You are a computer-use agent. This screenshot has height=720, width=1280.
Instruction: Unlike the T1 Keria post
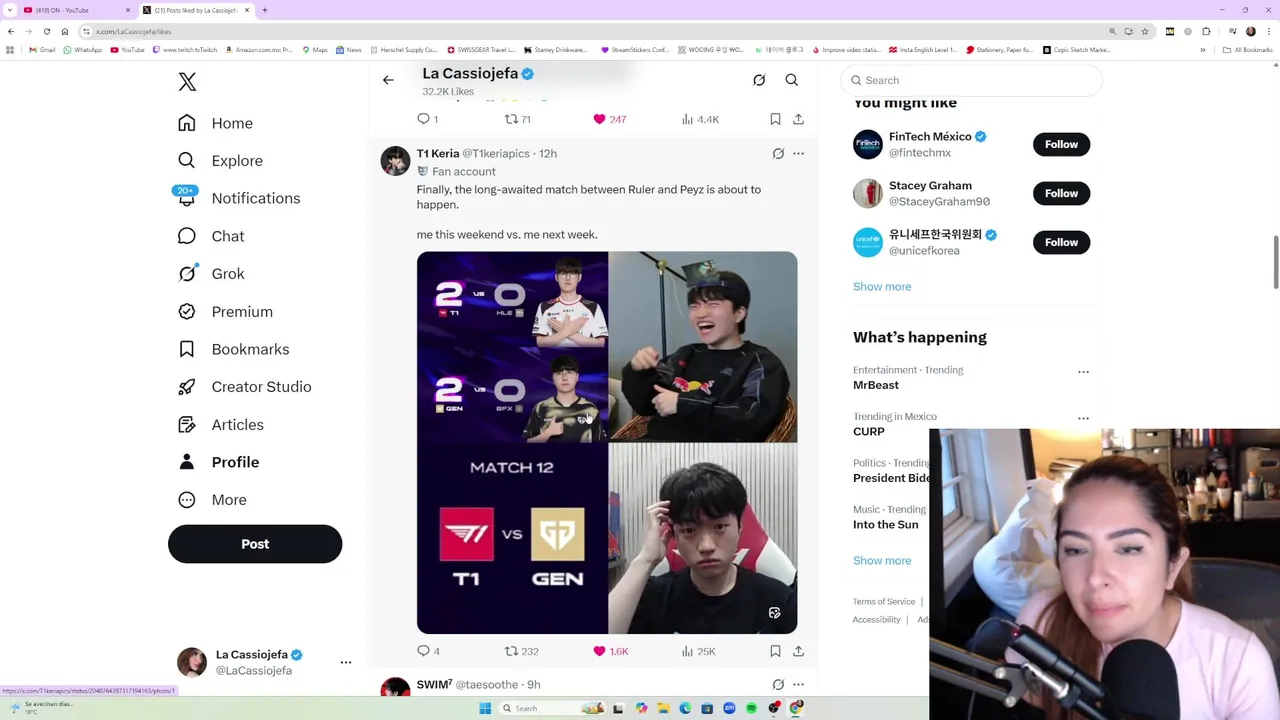(x=600, y=651)
